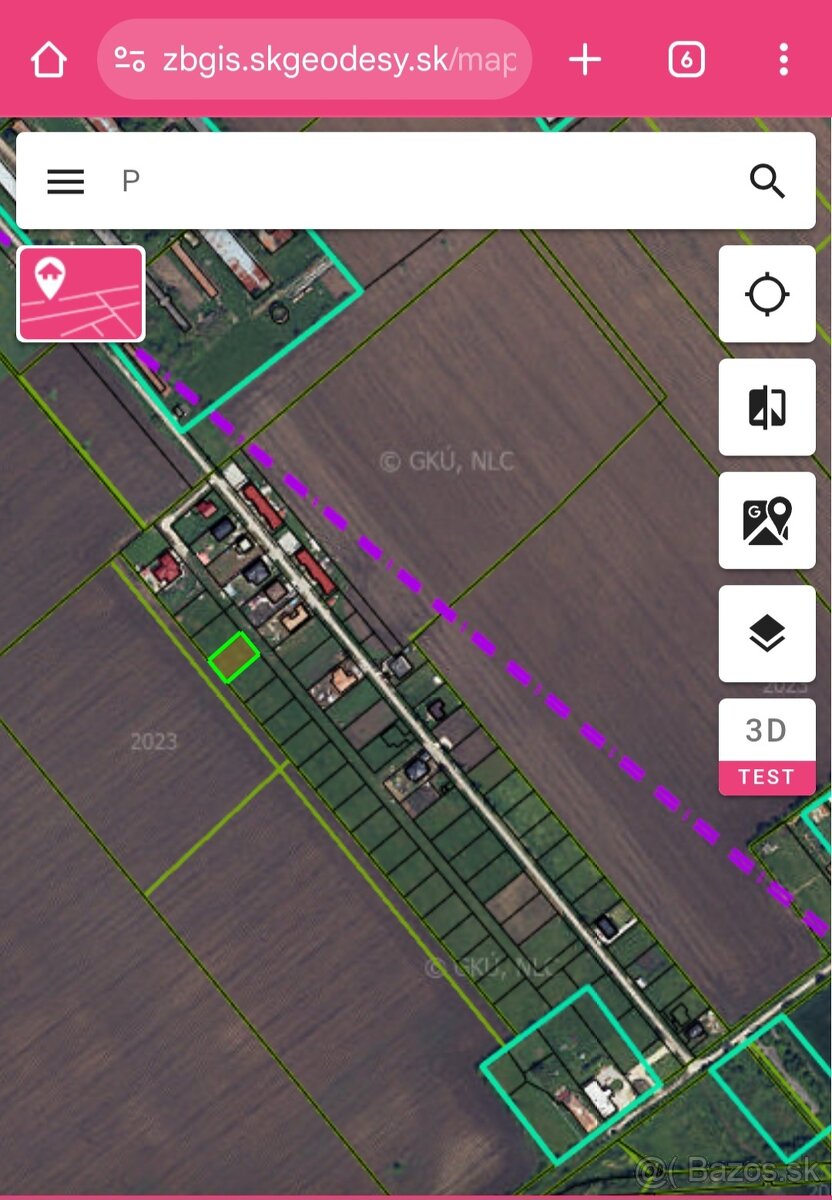Open the pink cadastre map theme tile
The height and width of the screenshot is (1200, 832).
pos(81,294)
